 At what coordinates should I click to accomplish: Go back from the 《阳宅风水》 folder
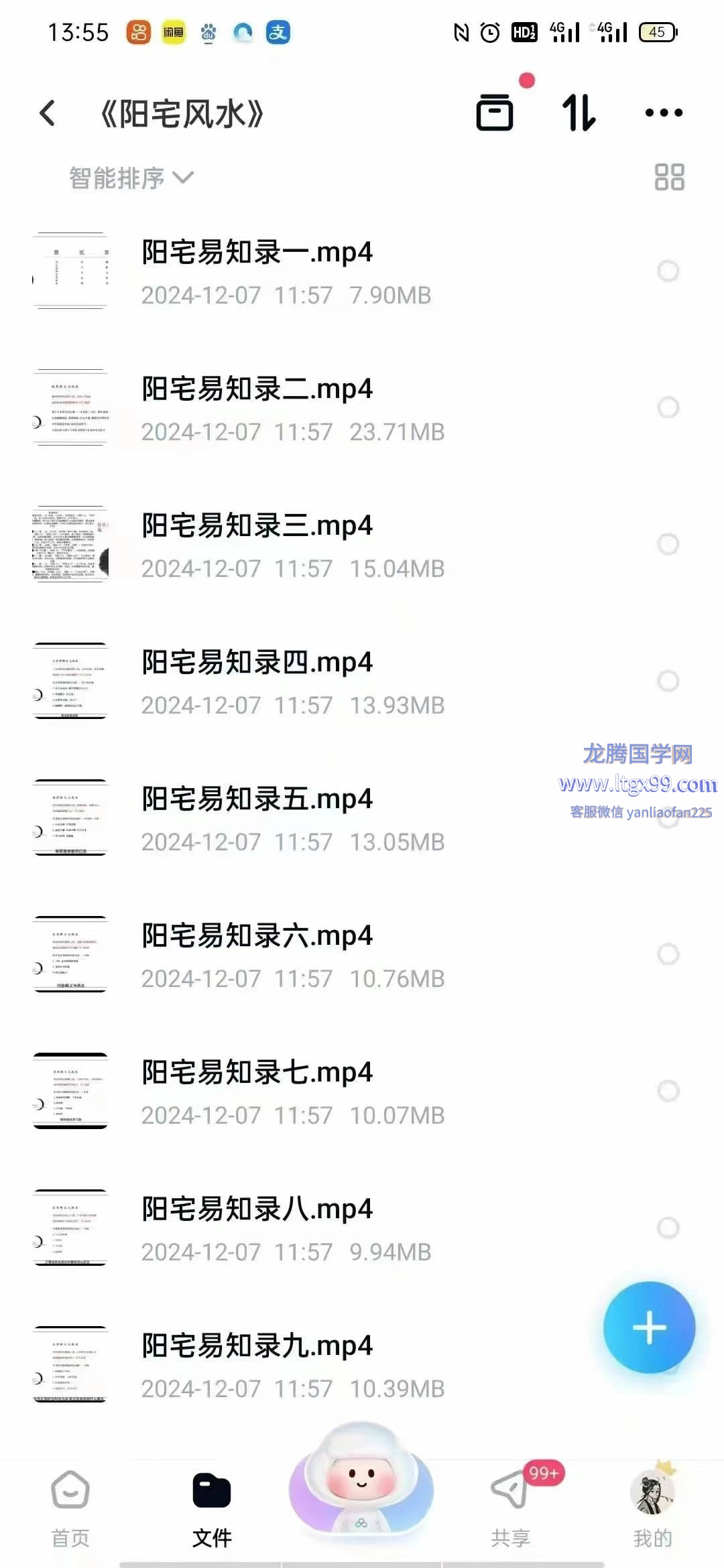[x=47, y=113]
